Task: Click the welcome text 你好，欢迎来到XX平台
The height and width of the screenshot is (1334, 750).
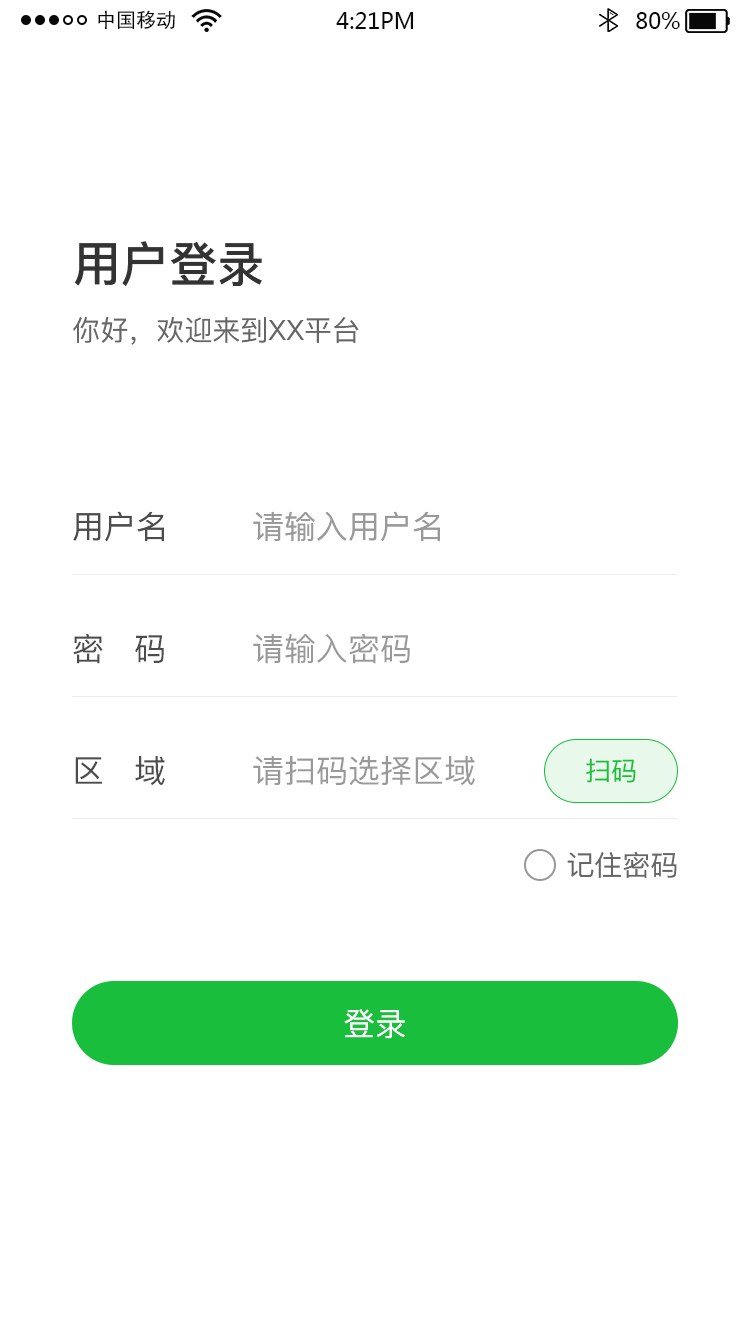Action: point(218,331)
